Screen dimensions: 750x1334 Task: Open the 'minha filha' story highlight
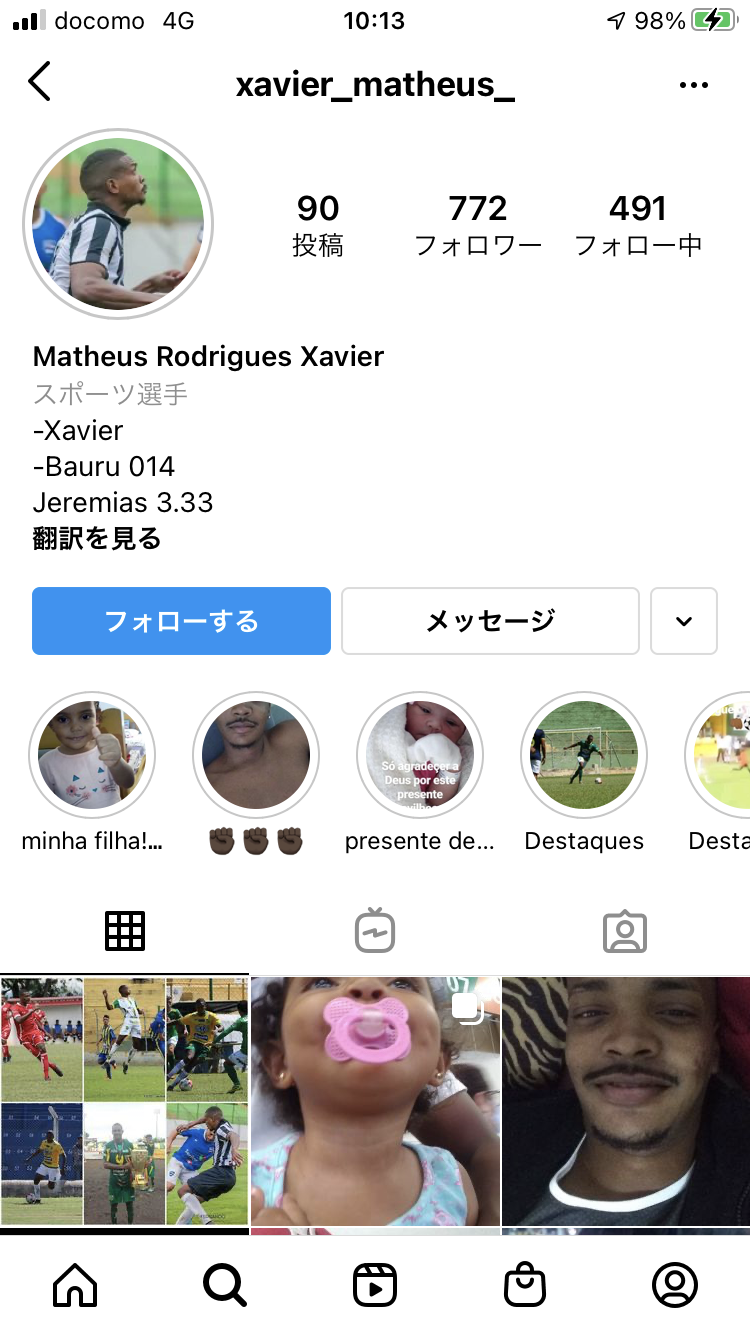(92, 755)
